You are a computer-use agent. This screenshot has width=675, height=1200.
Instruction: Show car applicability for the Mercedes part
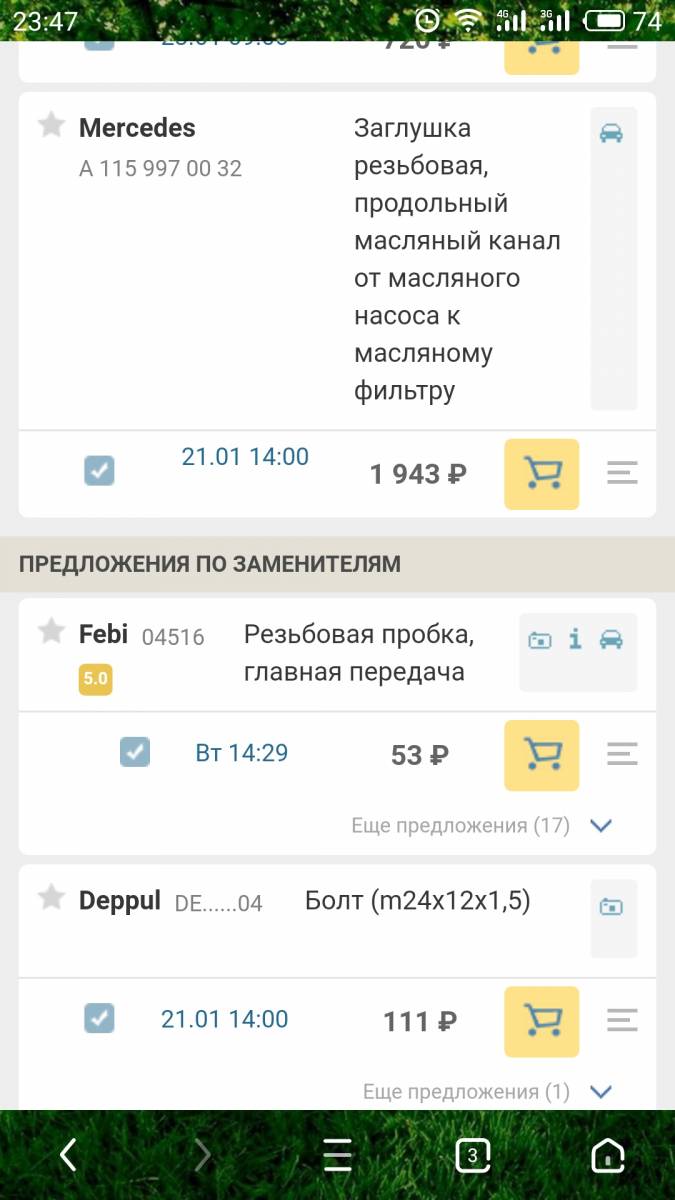(x=611, y=133)
